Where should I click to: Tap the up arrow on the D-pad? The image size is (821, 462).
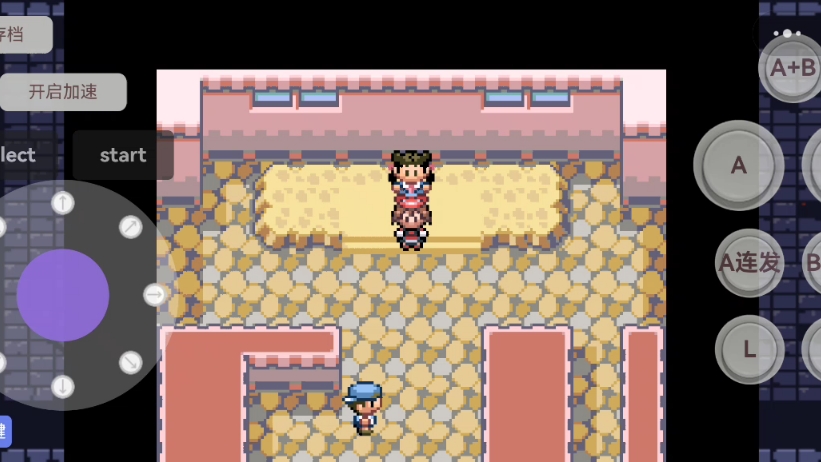click(x=63, y=203)
